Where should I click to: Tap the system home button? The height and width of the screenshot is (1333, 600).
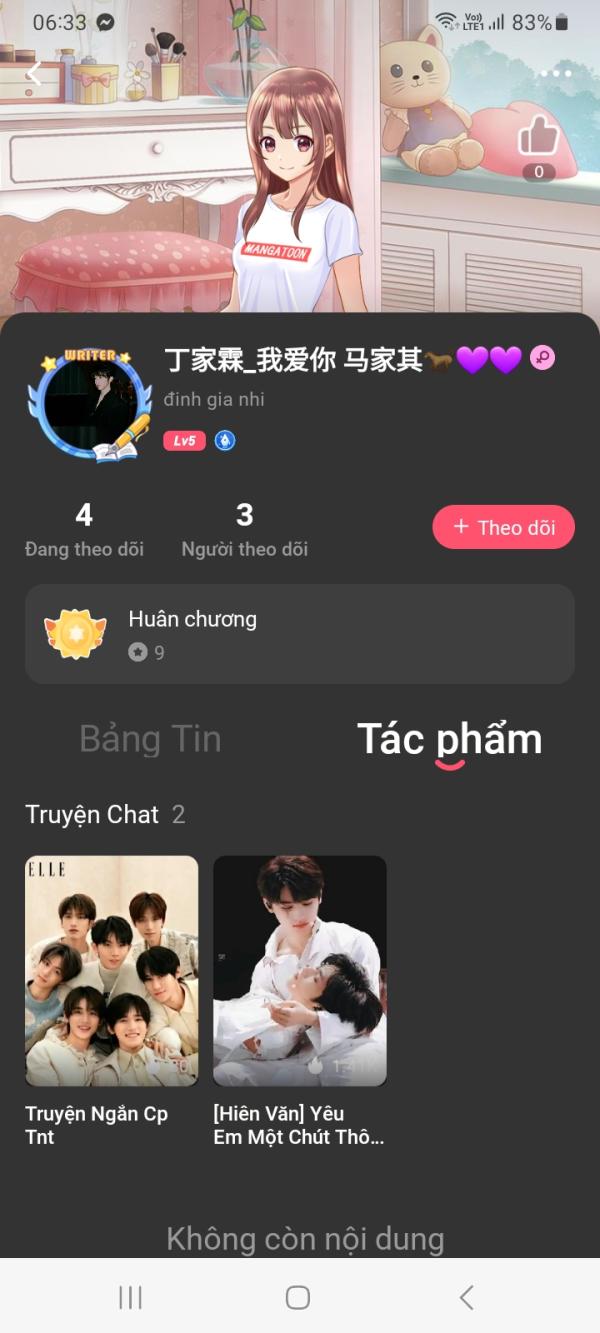(298, 1297)
